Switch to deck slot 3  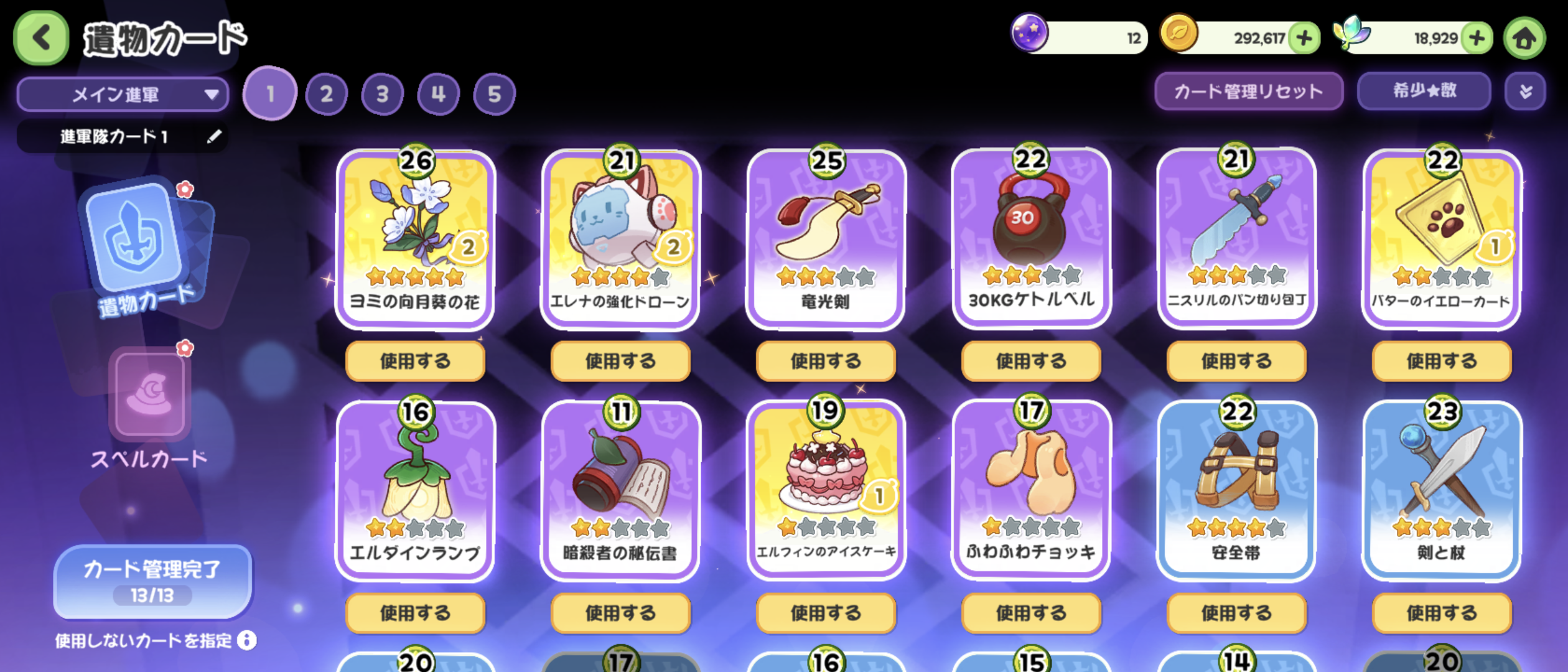point(382,95)
